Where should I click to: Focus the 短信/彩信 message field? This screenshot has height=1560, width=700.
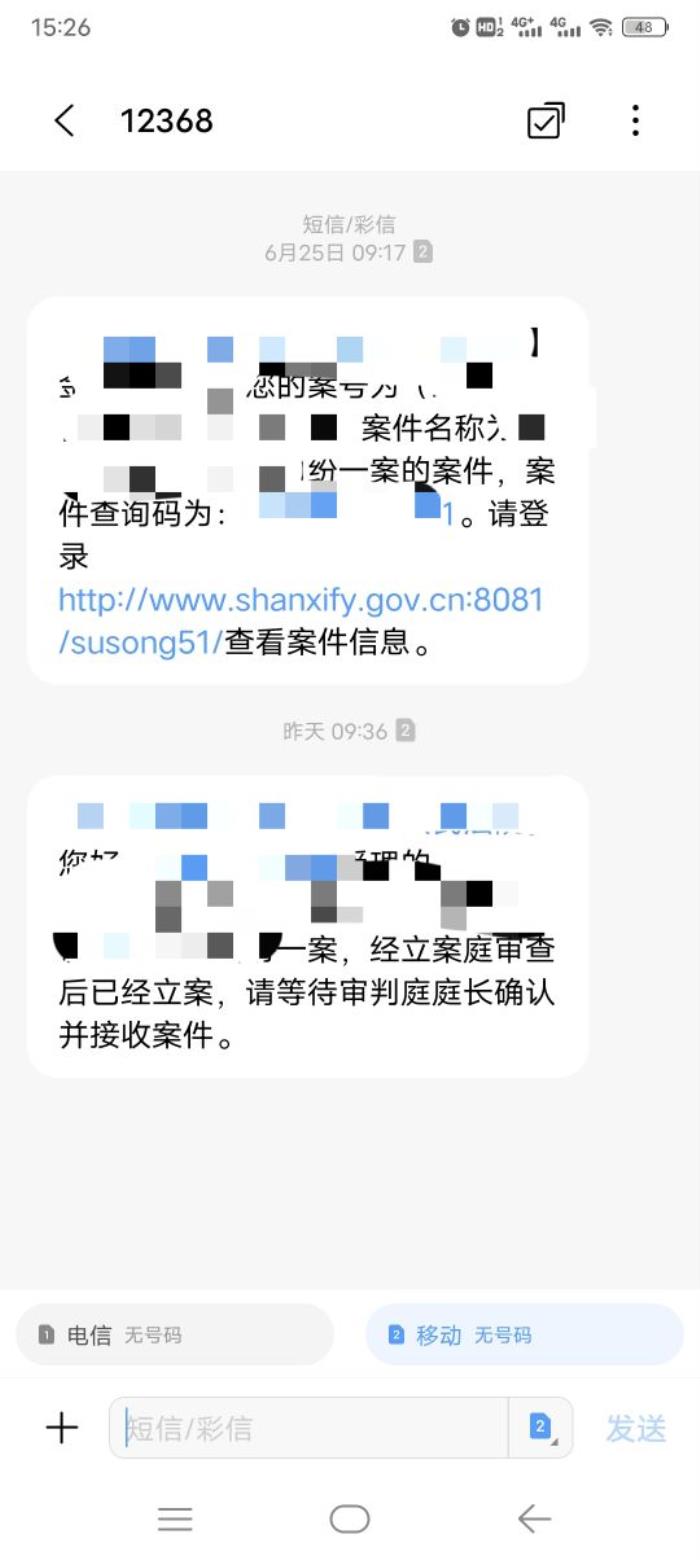[310, 1428]
